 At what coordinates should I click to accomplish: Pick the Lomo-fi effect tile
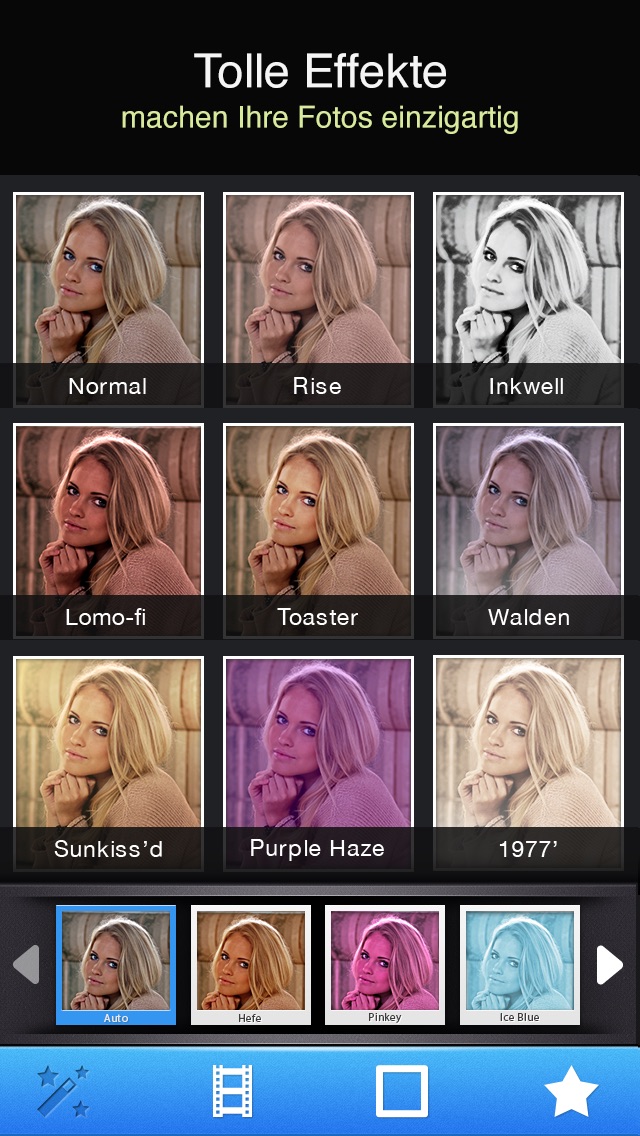tap(108, 530)
